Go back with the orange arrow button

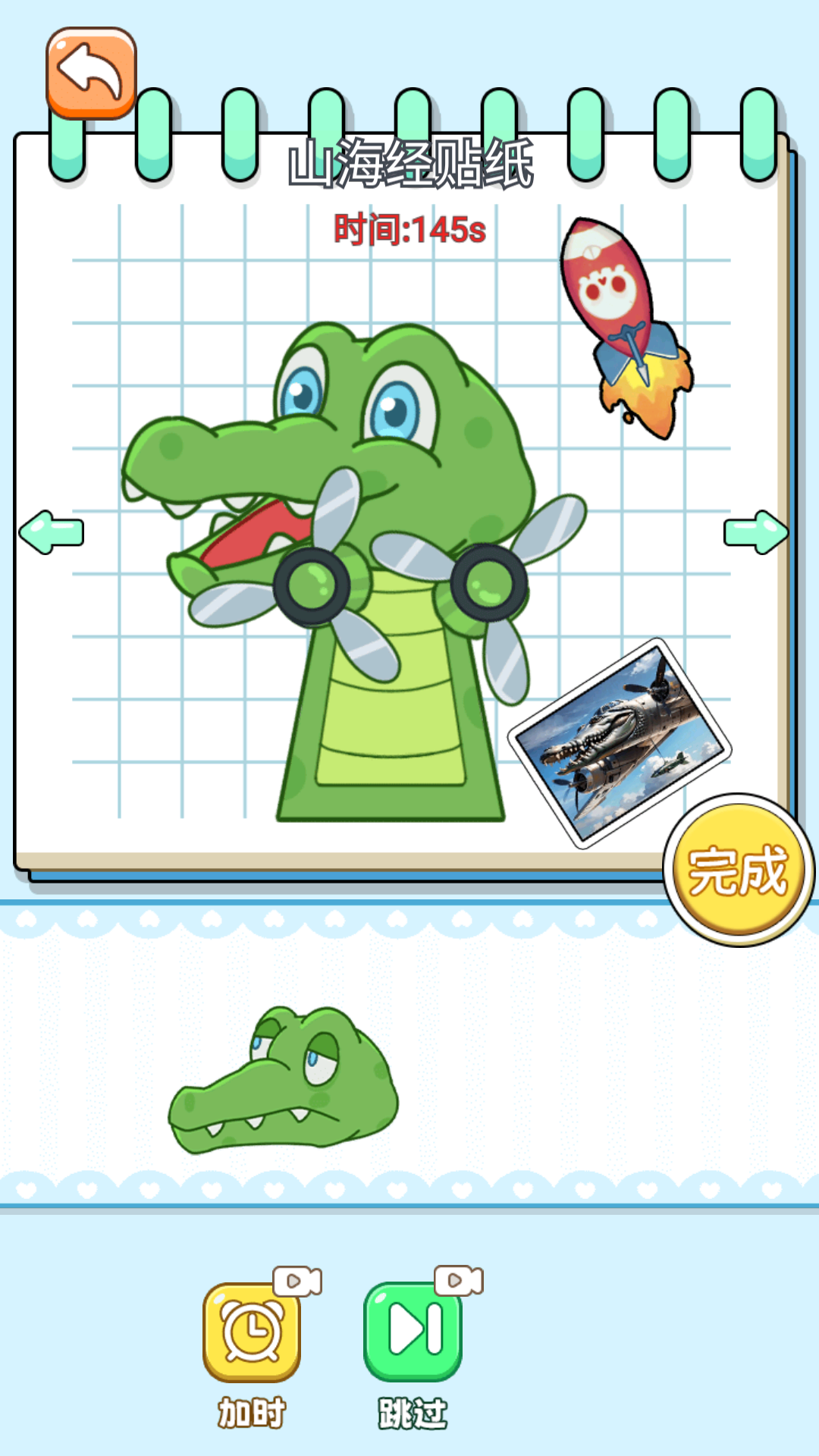[91, 73]
